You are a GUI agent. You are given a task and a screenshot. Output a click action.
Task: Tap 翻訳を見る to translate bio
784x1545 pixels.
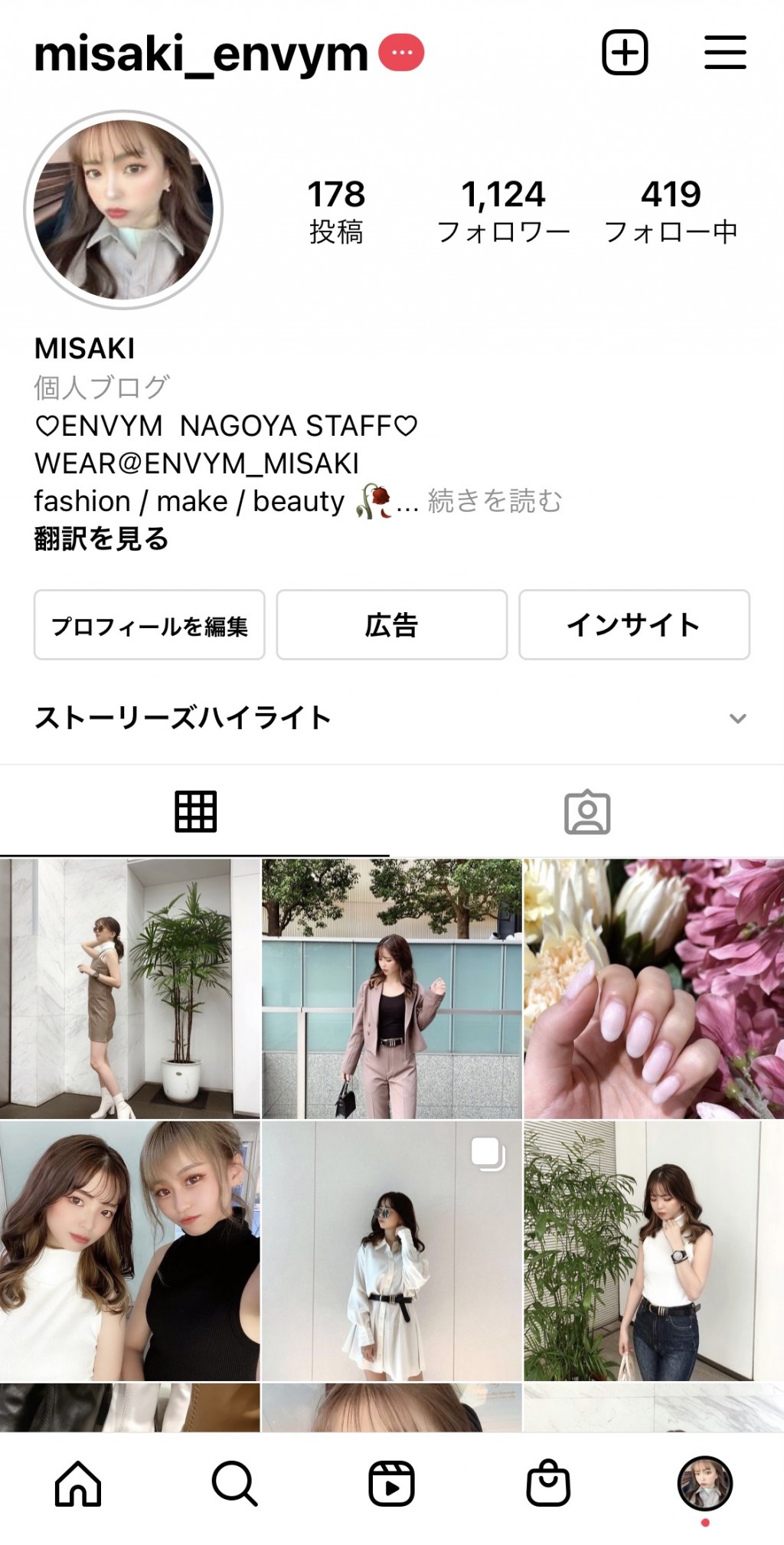101,538
